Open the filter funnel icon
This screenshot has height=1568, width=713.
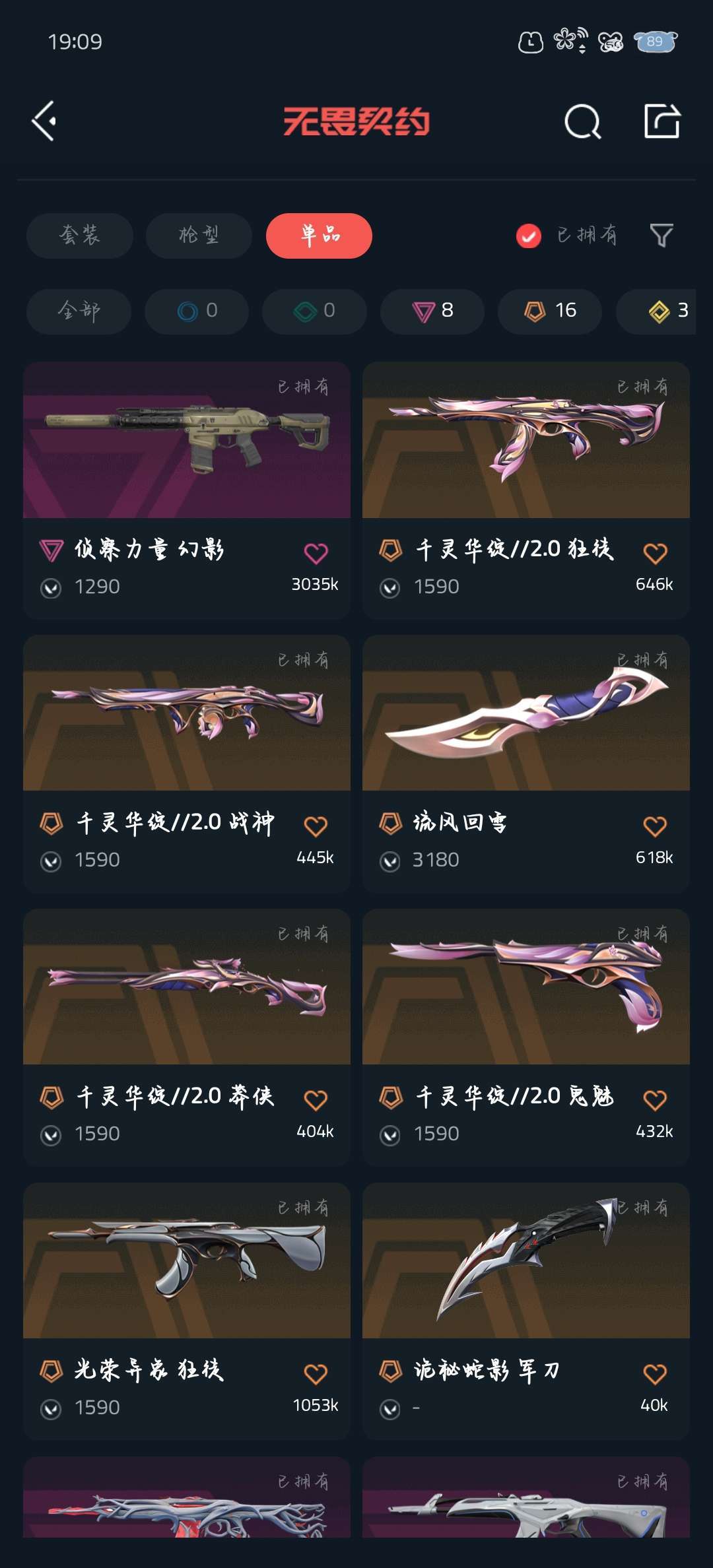662,236
